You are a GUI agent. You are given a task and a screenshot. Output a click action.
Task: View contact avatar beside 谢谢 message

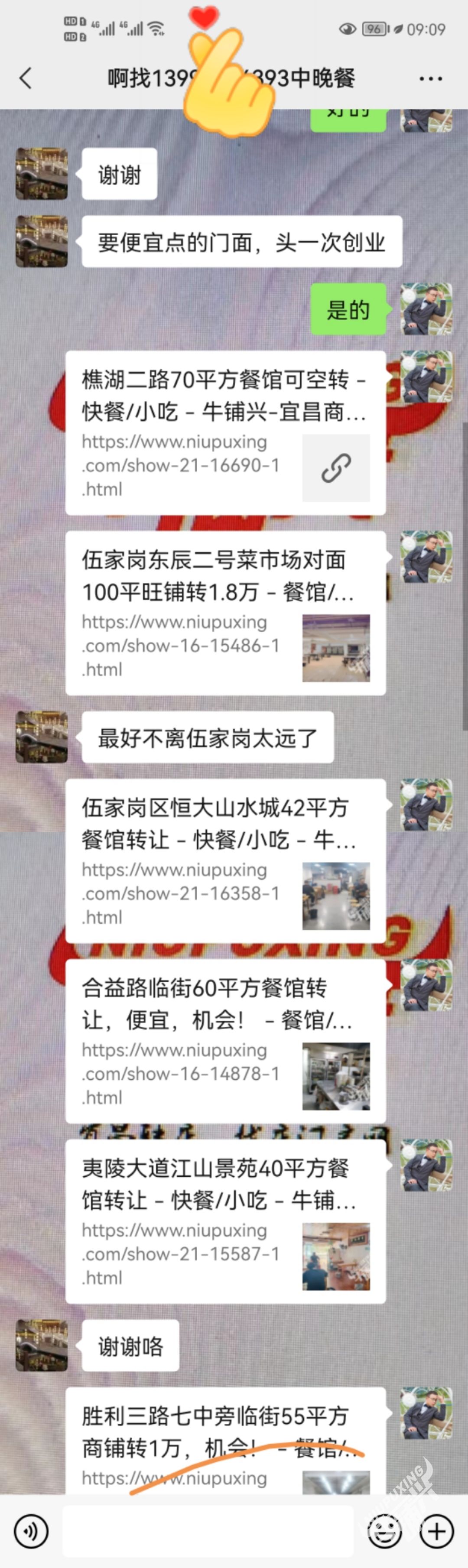click(x=42, y=173)
